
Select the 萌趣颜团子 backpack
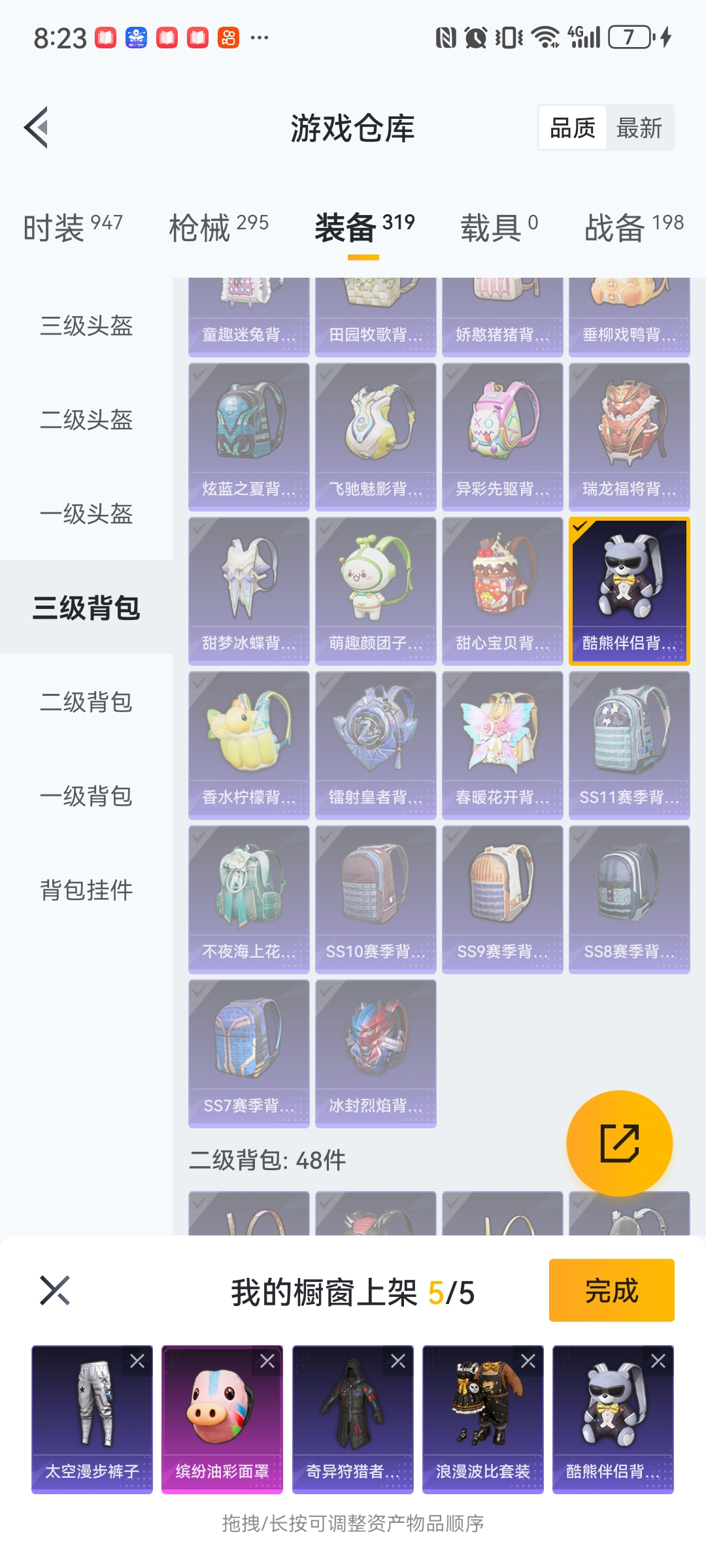(x=375, y=591)
